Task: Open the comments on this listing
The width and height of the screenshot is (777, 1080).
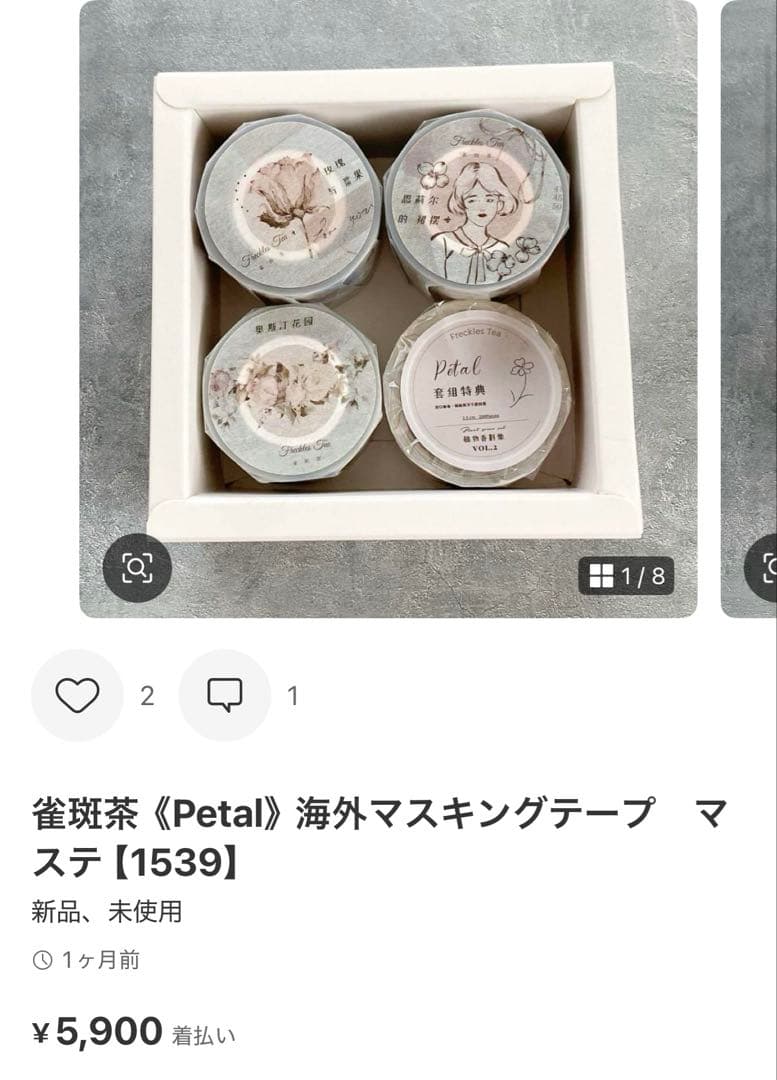Action: click(x=224, y=695)
